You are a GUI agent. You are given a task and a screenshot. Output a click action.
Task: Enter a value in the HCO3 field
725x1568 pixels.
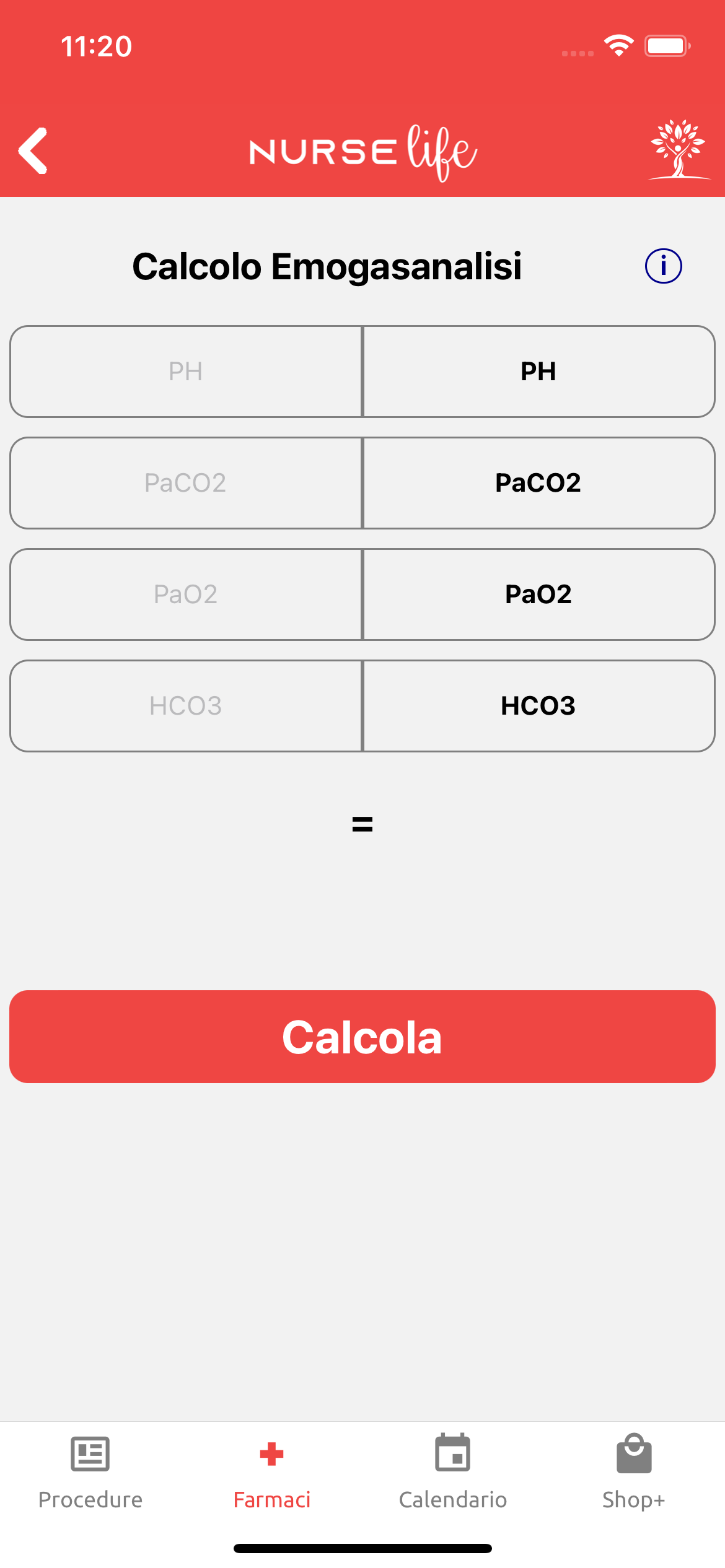186,706
